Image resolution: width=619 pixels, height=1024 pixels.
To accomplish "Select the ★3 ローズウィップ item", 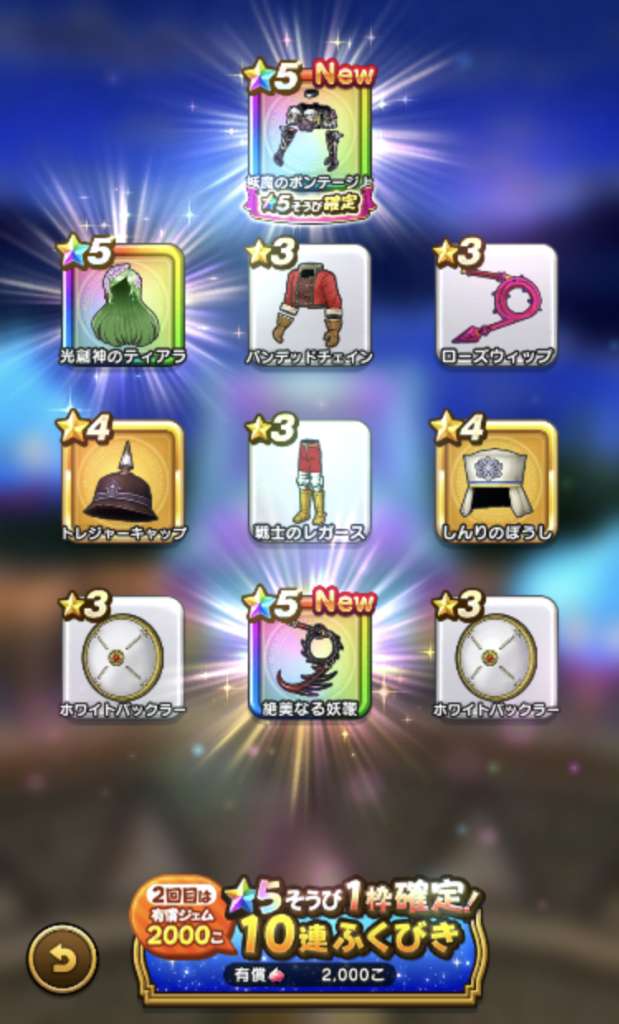I will pyautogui.click(x=496, y=304).
